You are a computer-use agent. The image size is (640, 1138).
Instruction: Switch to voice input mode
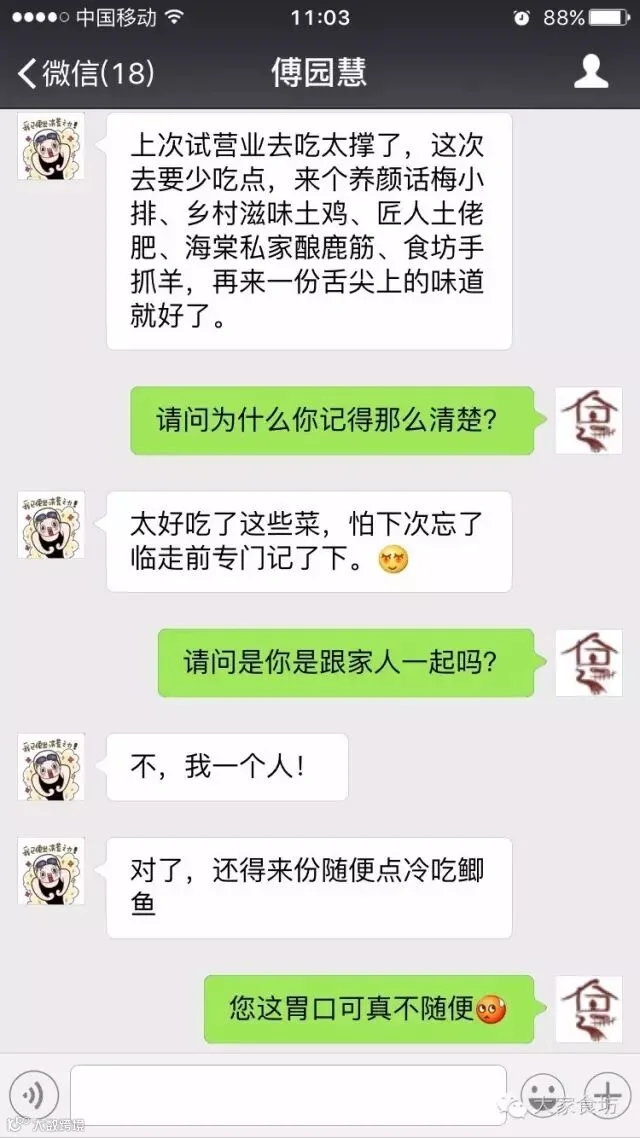pos(33,1095)
